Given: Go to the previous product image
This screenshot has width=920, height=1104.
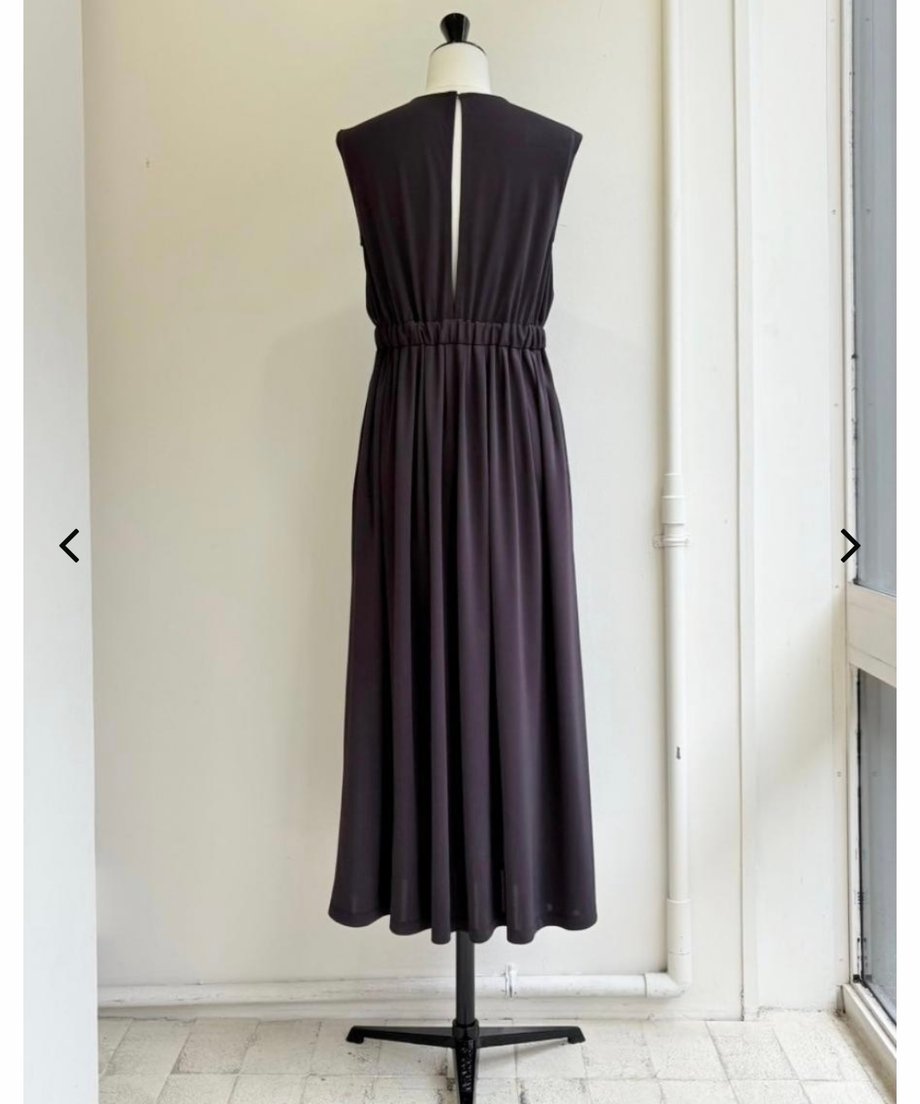Looking at the screenshot, I should coord(69,546).
